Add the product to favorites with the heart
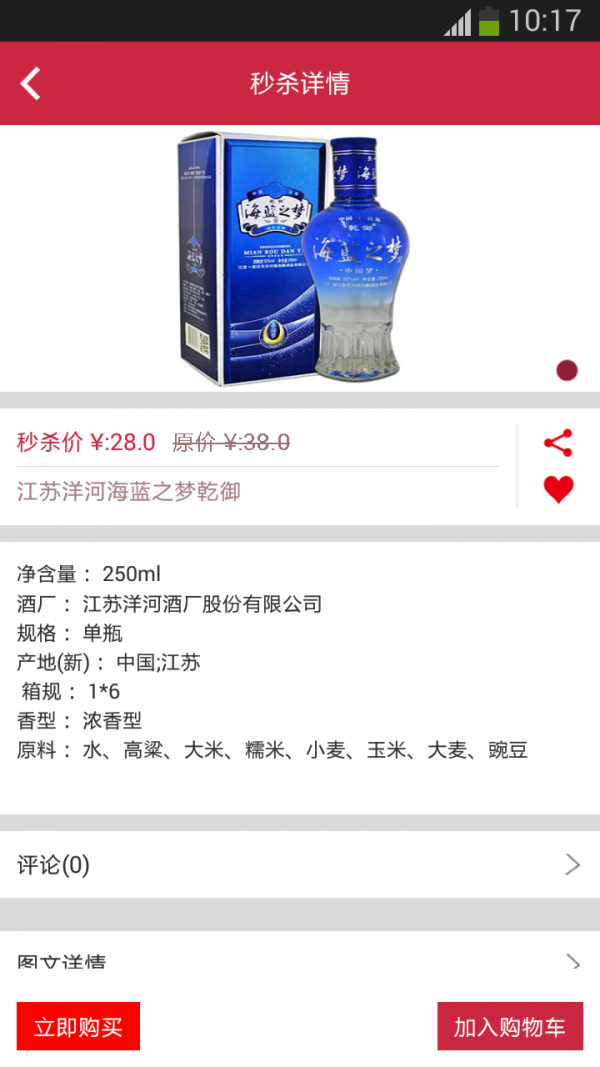600x1067 pixels. tap(558, 489)
